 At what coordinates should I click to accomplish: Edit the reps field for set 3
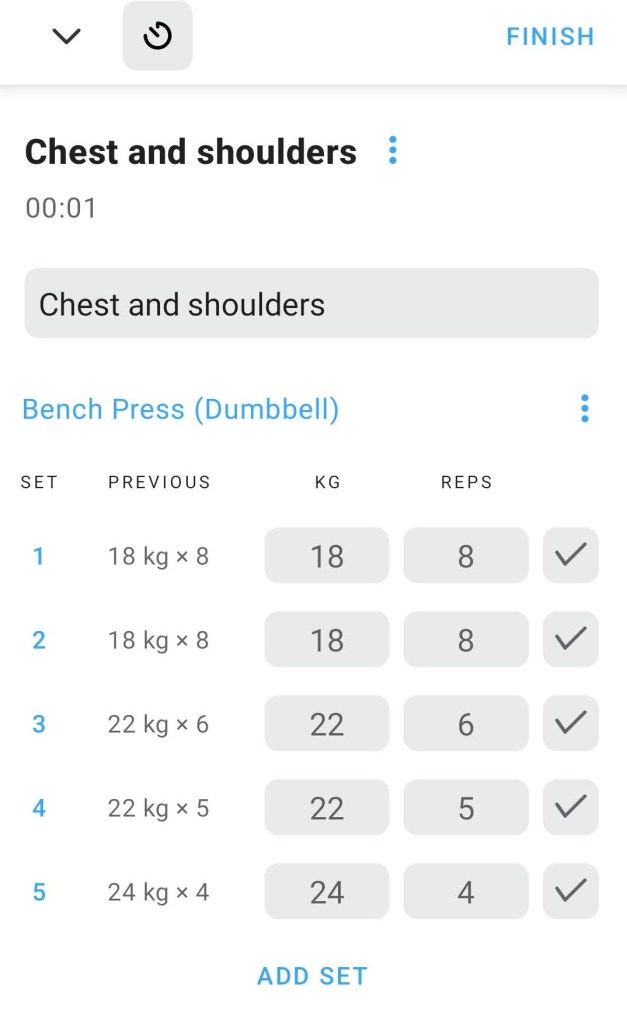pyautogui.click(x=465, y=723)
